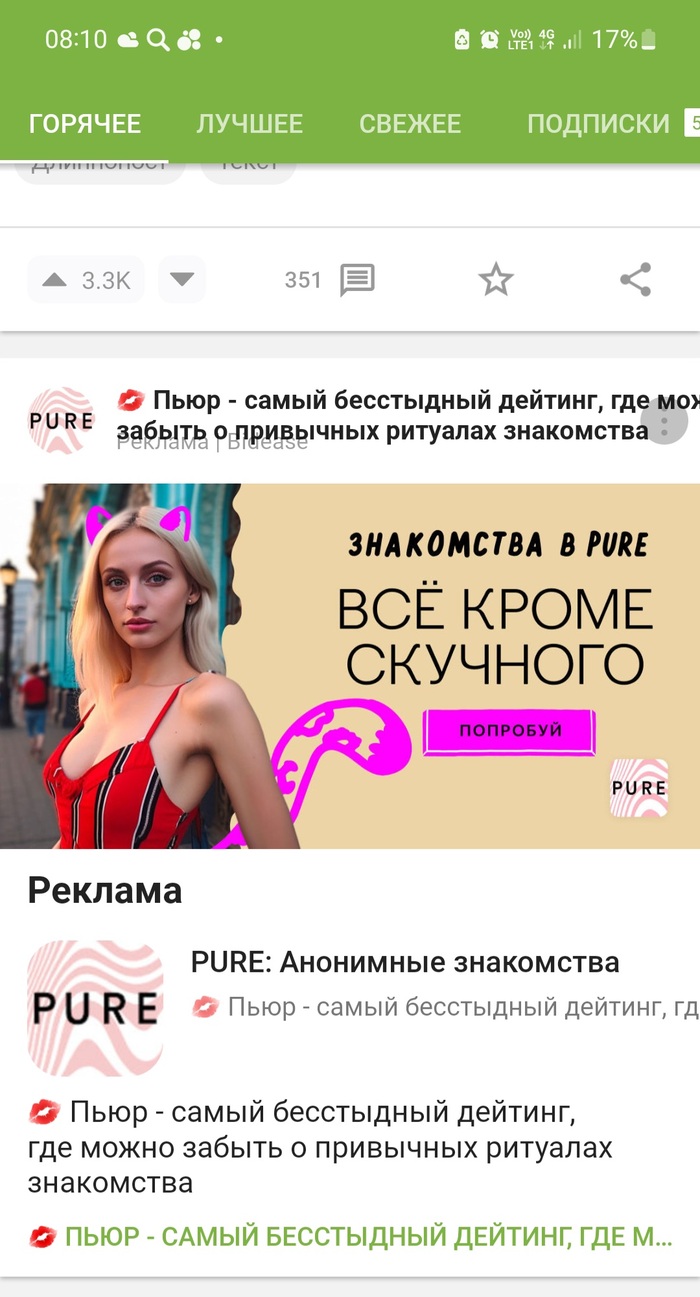Open the ad's three-dot overflow menu
Screen dimensions: 700x1297
point(664,424)
